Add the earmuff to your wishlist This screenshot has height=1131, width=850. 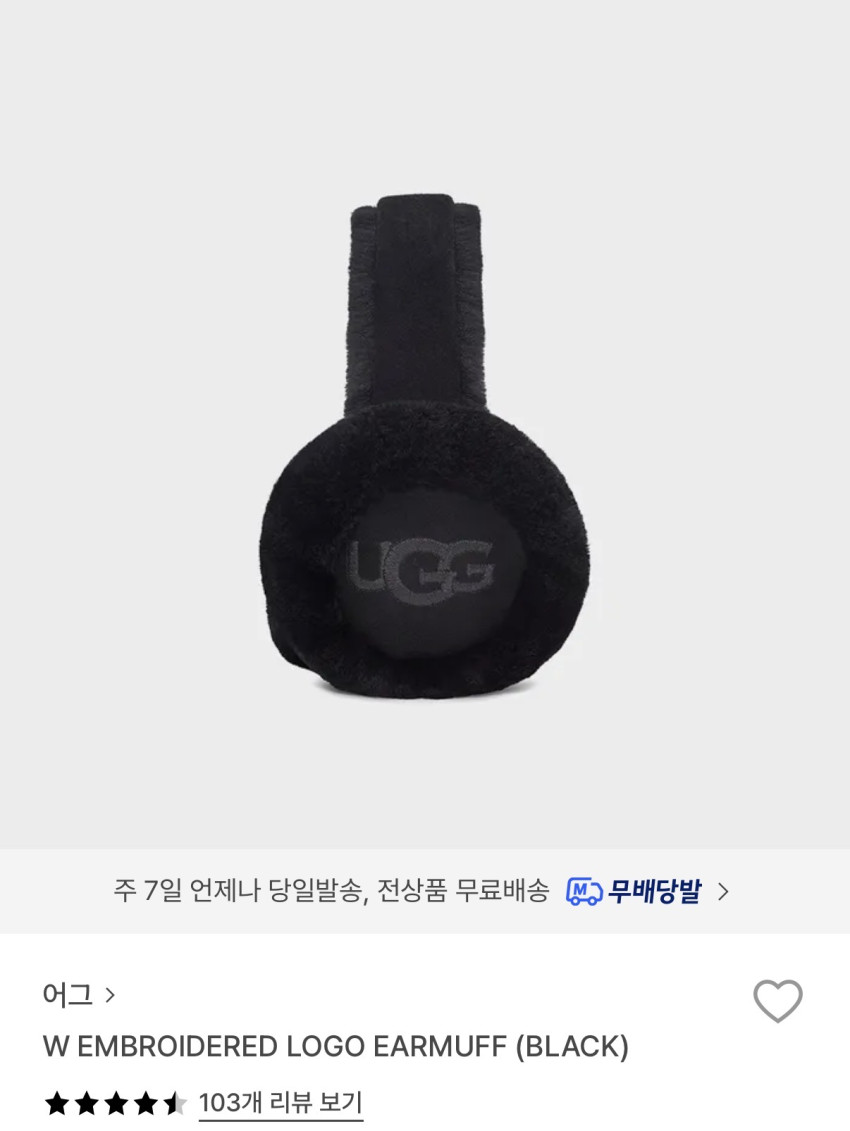pos(777,1001)
